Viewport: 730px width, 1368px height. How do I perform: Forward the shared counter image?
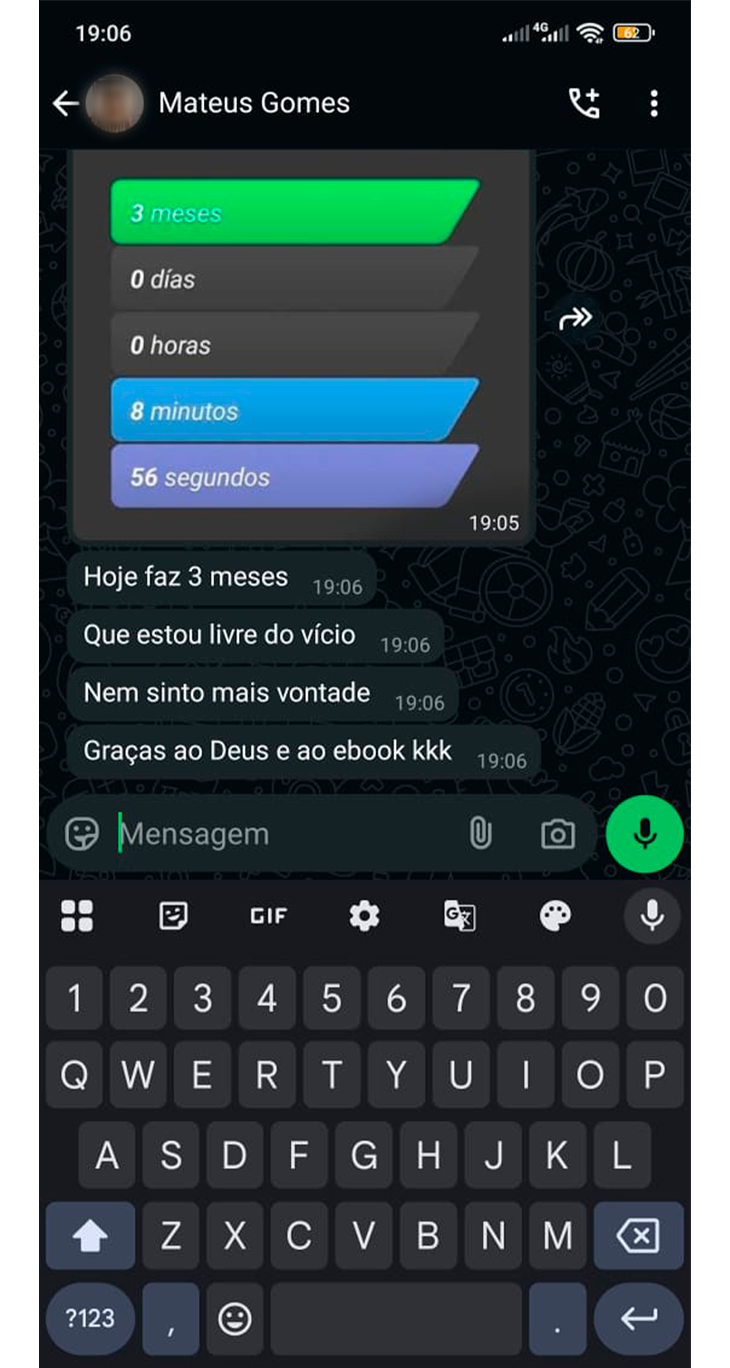click(576, 319)
